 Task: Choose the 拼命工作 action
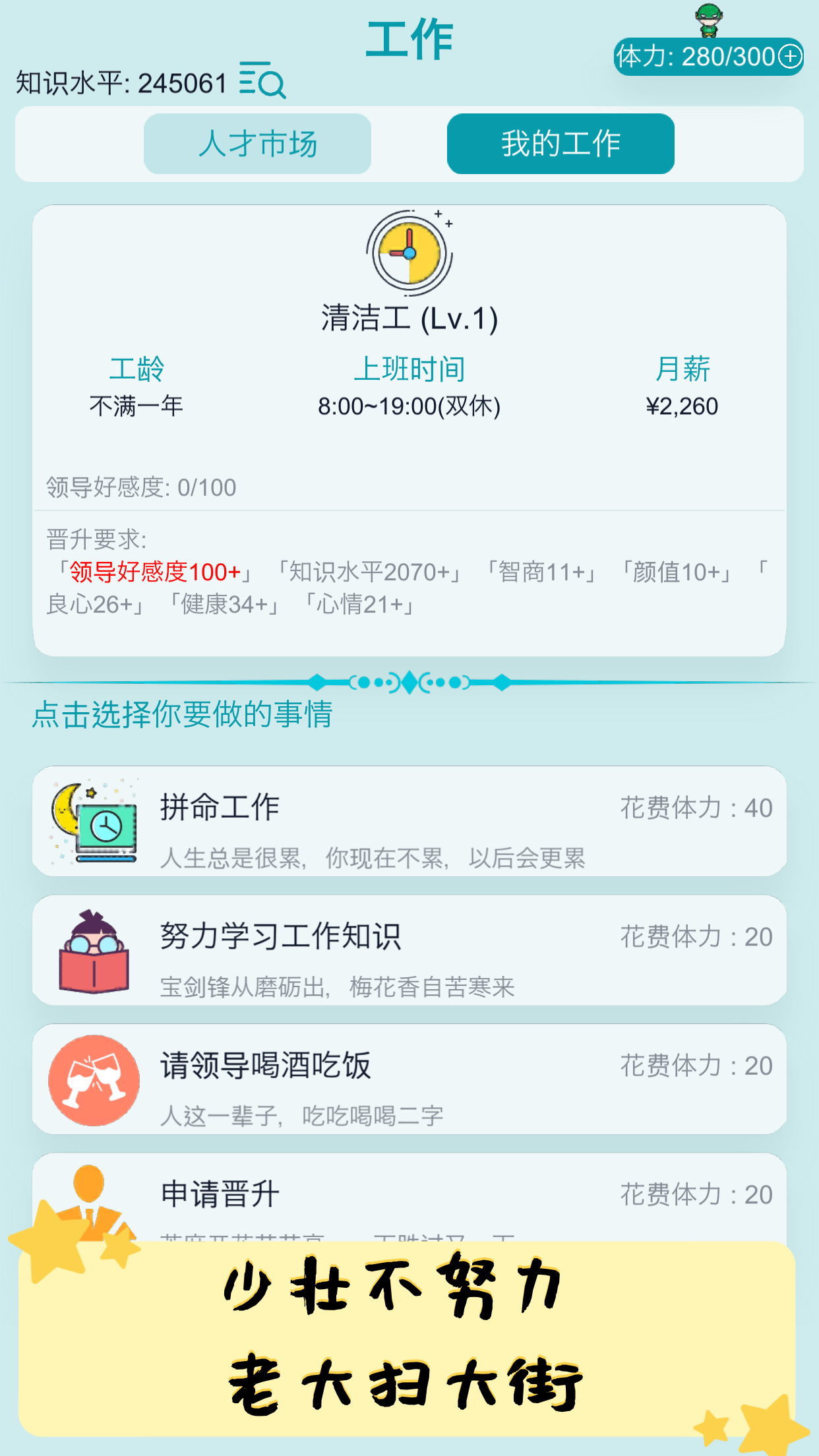pos(409,822)
